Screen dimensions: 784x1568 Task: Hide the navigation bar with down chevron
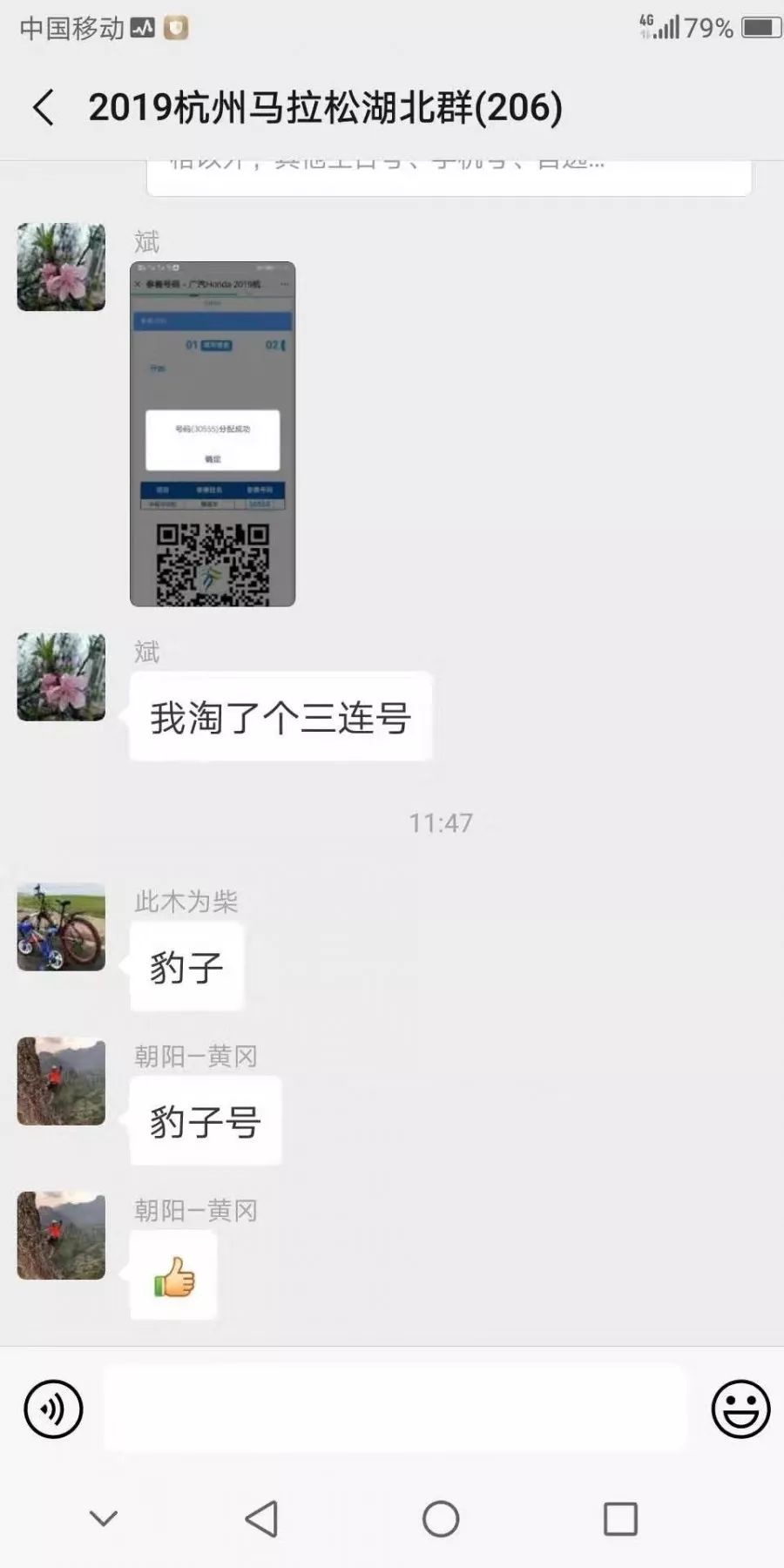coord(104,1519)
